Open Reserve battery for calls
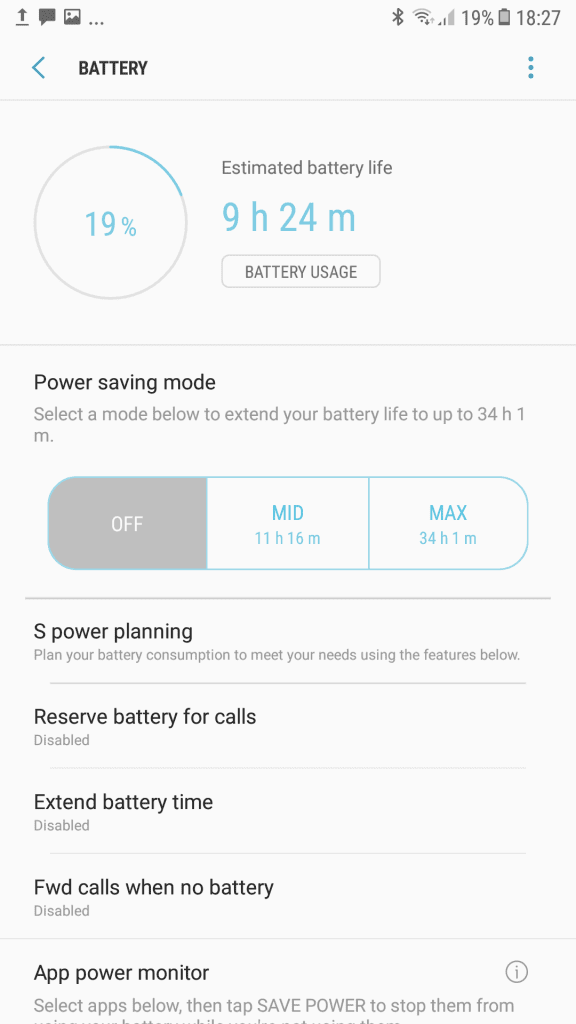 [x=288, y=726]
